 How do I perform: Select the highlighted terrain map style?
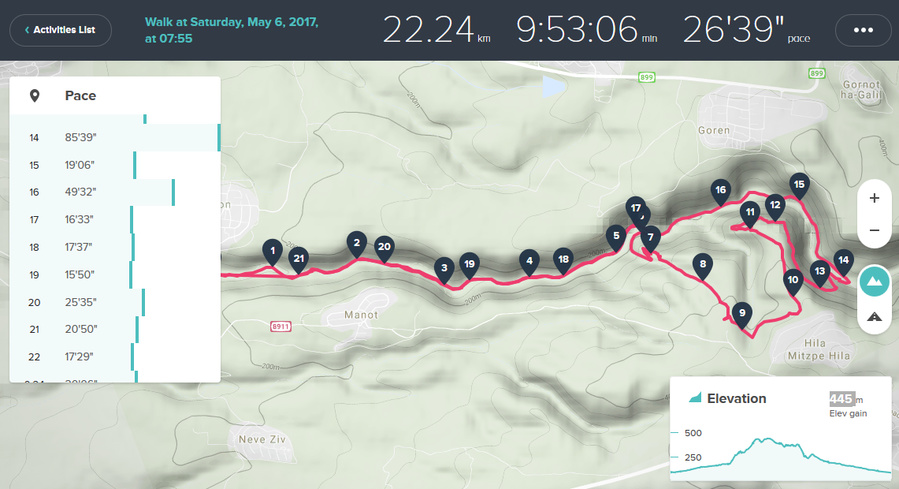point(874,282)
